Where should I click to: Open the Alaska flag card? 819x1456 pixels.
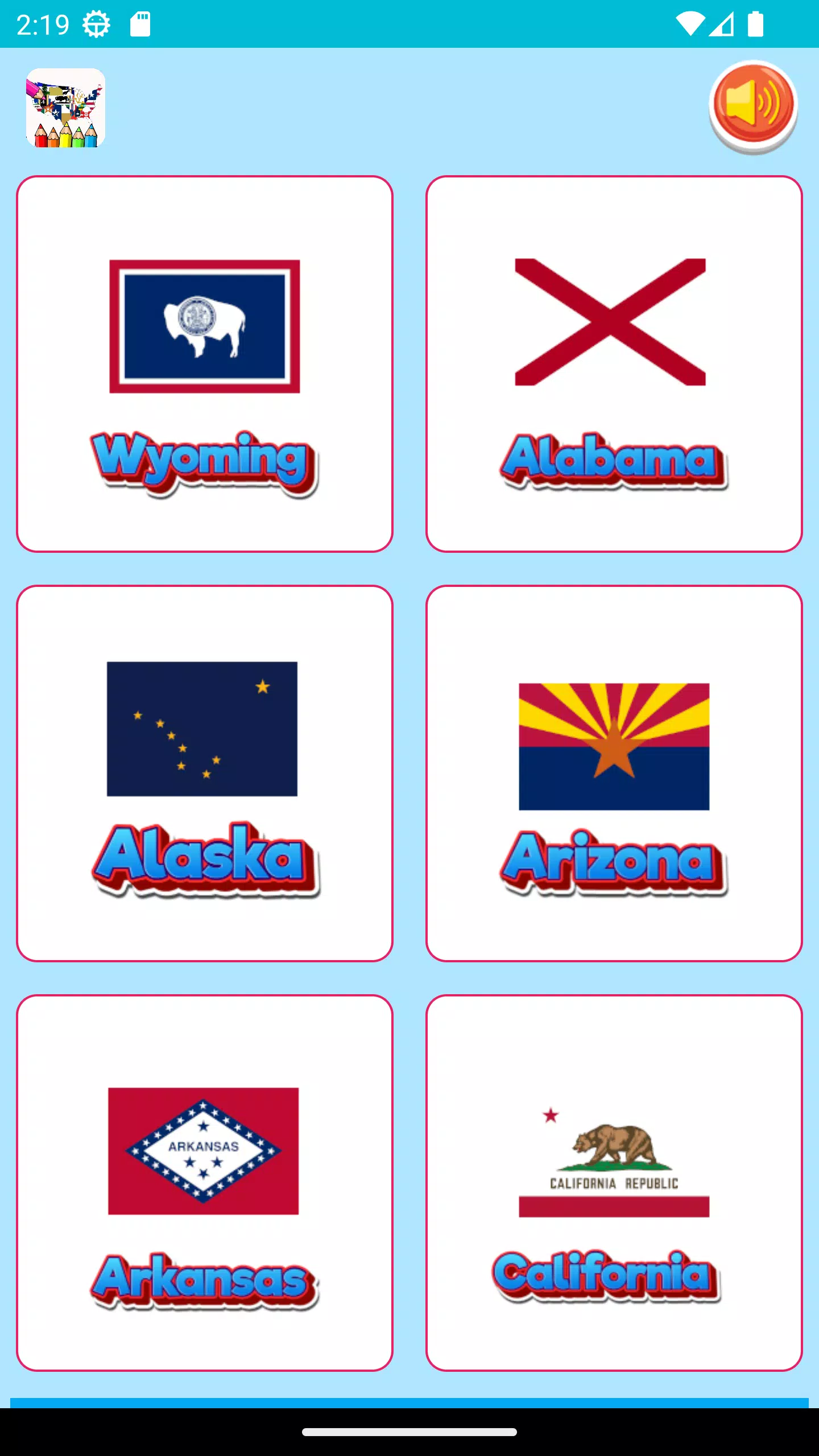coord(205,773)
